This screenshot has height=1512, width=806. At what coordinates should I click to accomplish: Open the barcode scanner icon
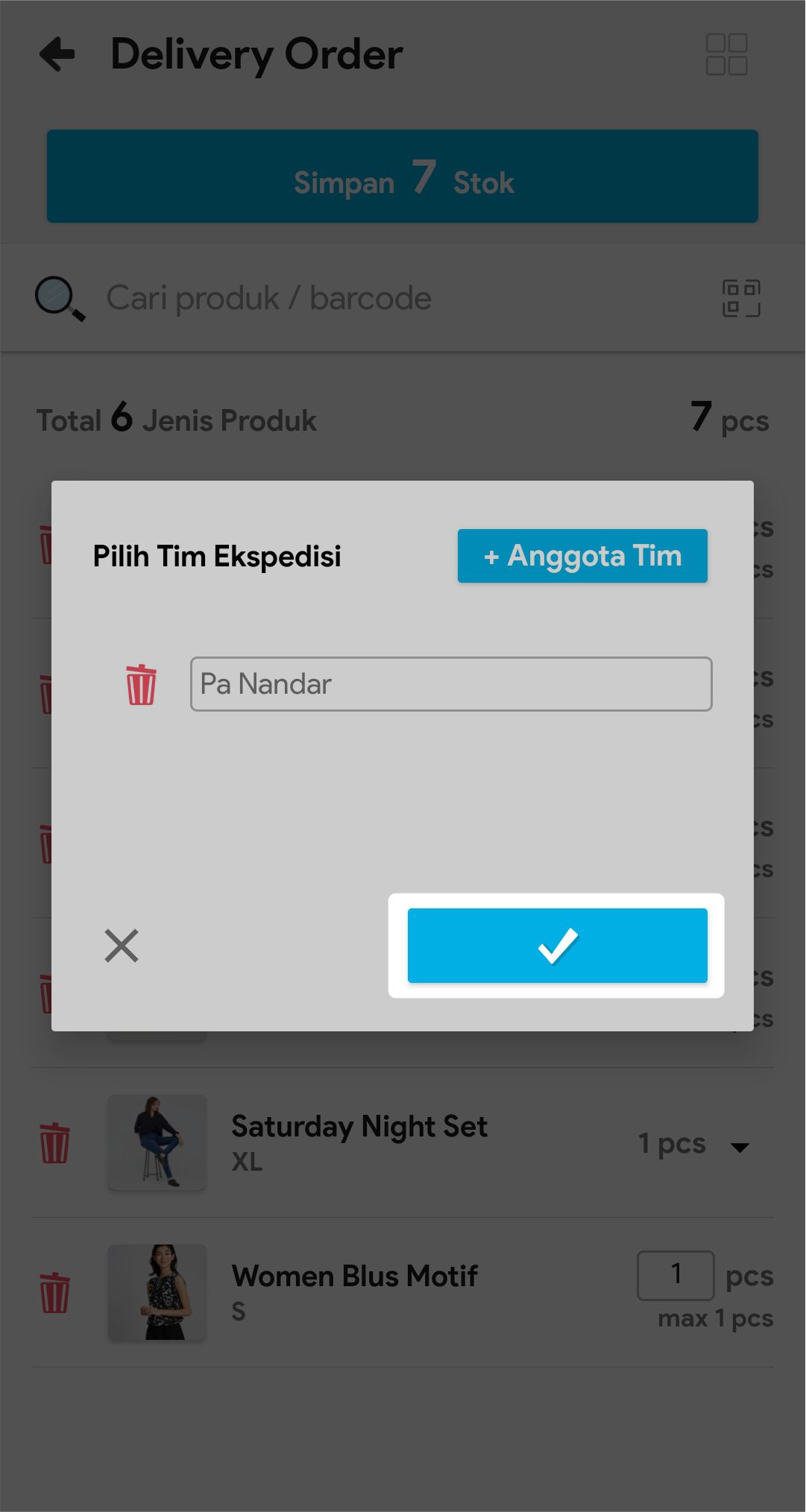pyautogui.click(x=741, y=298)
